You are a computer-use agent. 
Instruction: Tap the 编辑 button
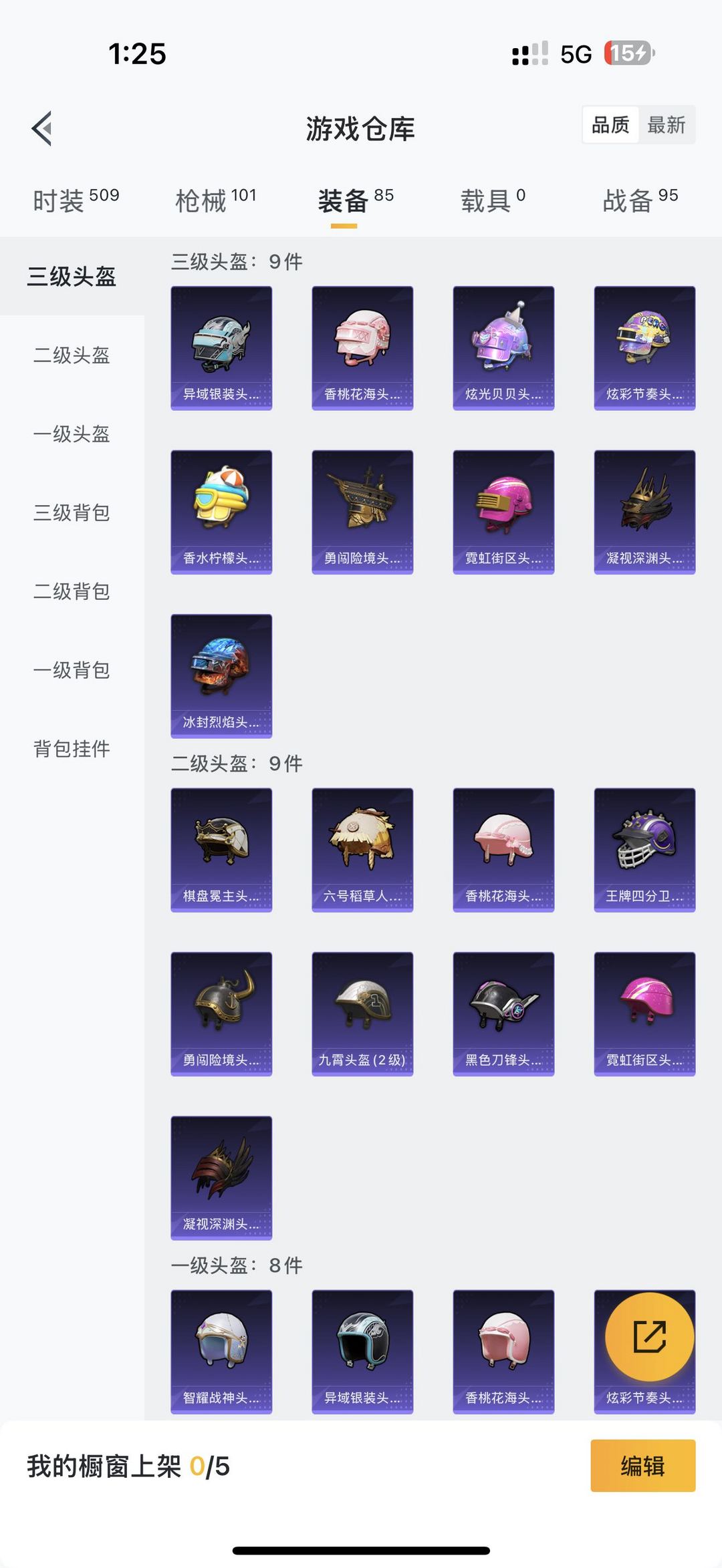click(x=642, y=1466)
